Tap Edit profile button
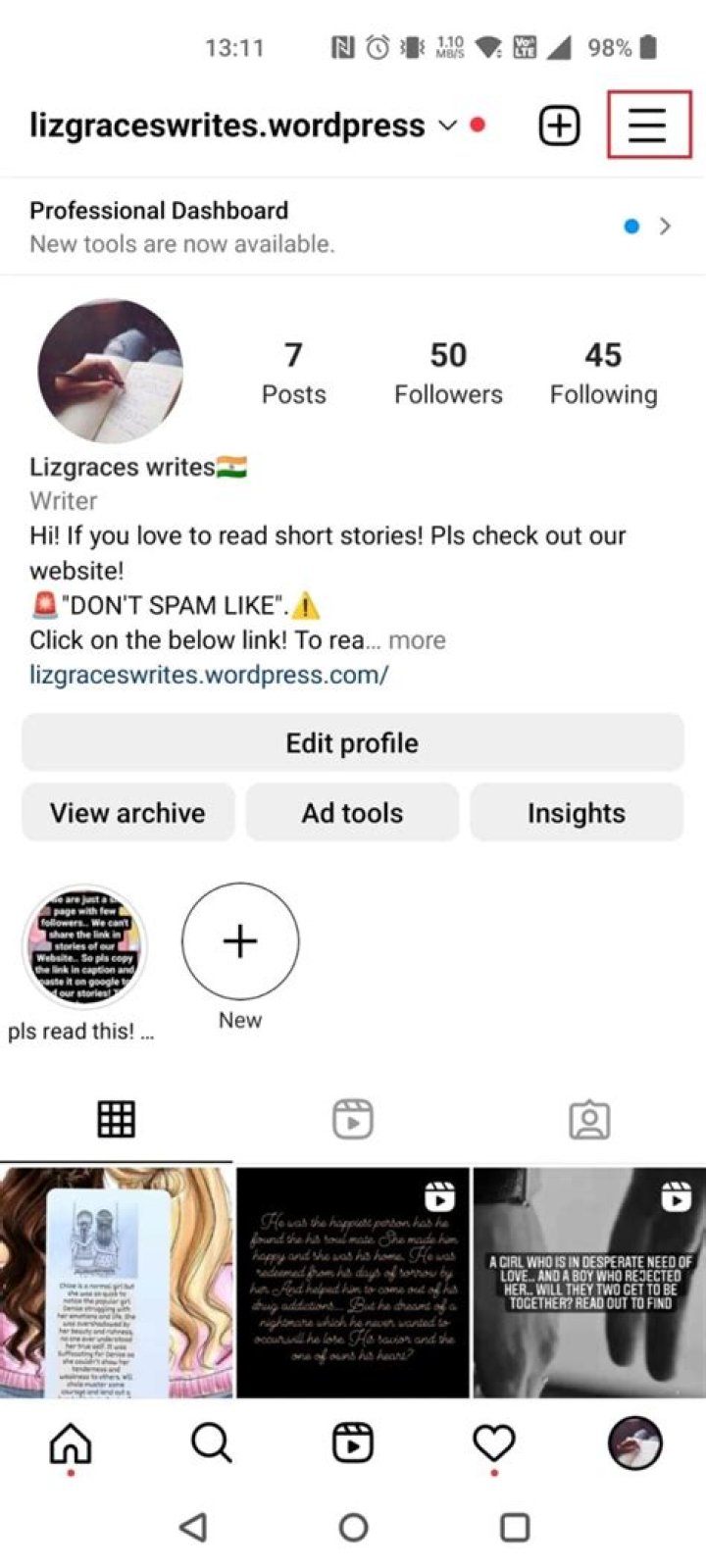706x1568 pixels. pyautogui.click(x=352, y=743)
